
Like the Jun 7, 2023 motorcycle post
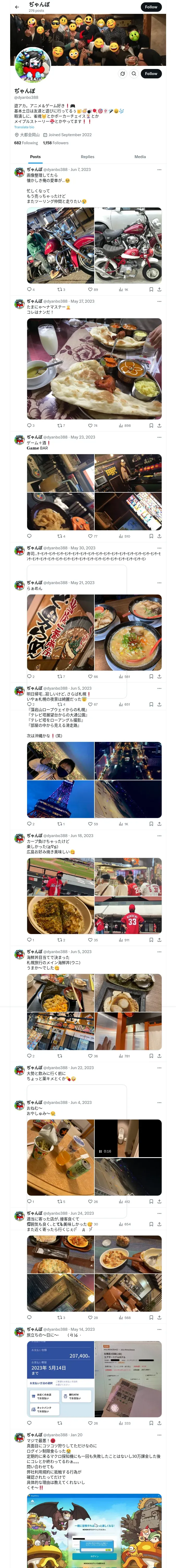[92, 290]
